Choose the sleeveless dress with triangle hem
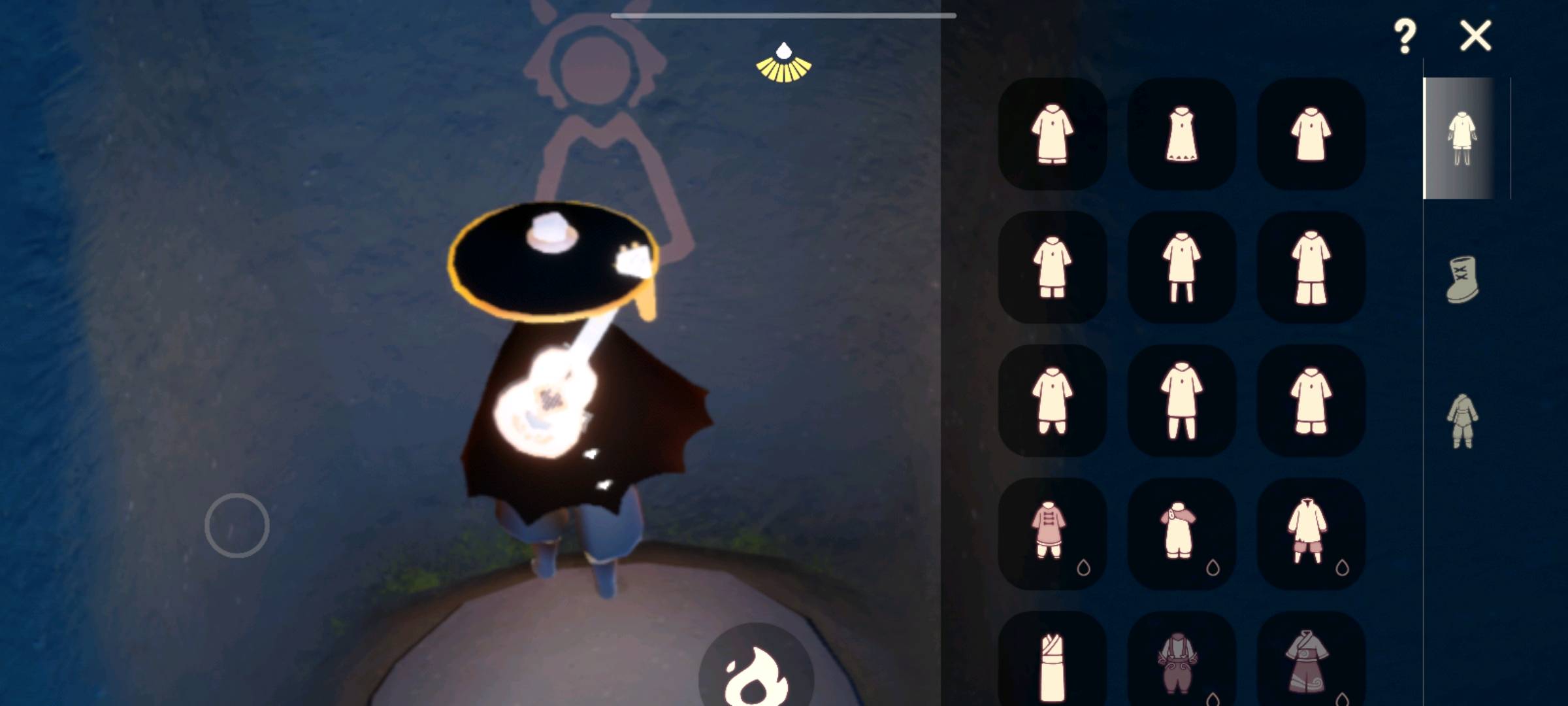The height and width of the screenshot is (706, 1568). pos(1181,135)
